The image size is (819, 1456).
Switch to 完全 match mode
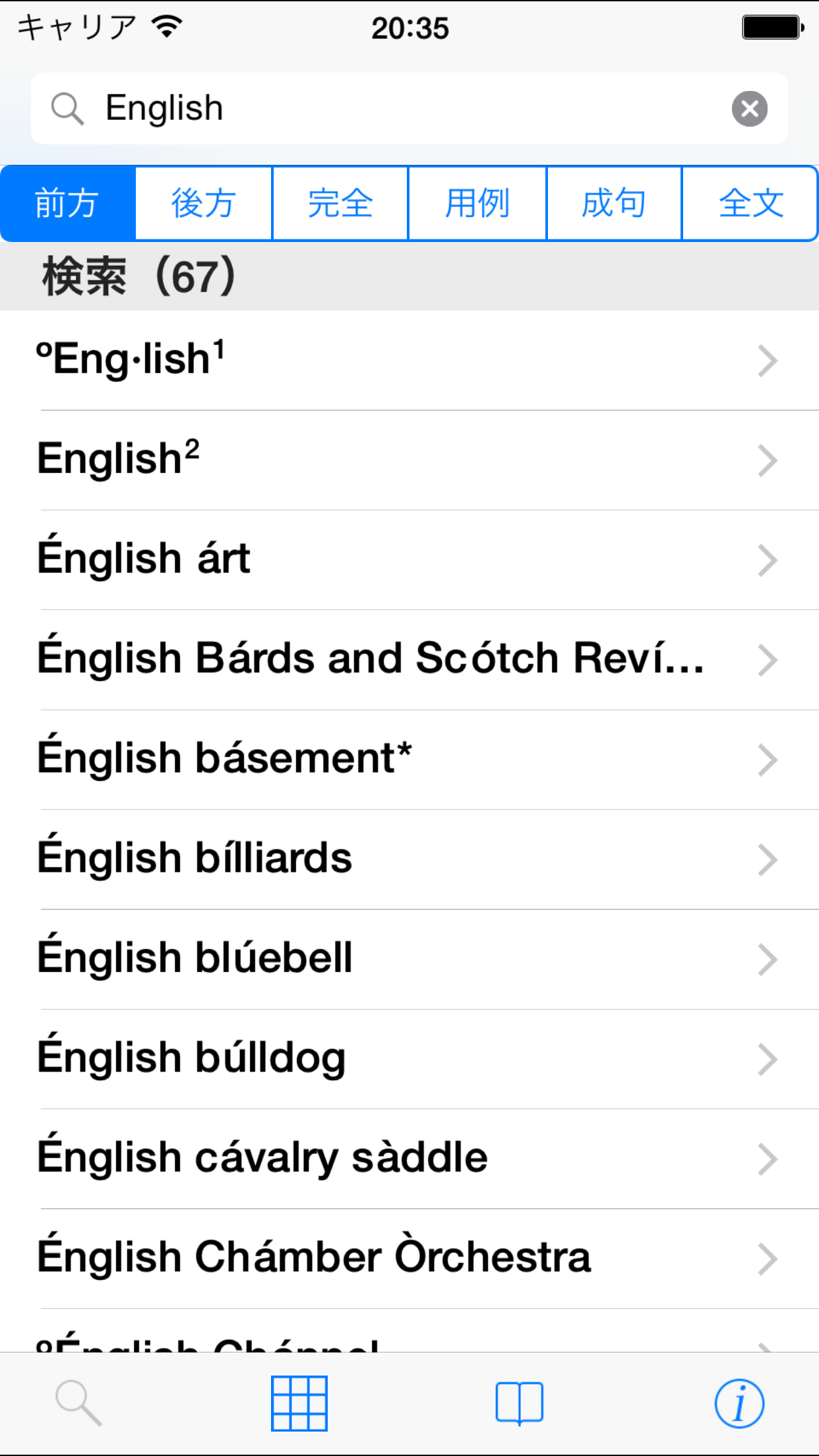click(x=340, y=203)
